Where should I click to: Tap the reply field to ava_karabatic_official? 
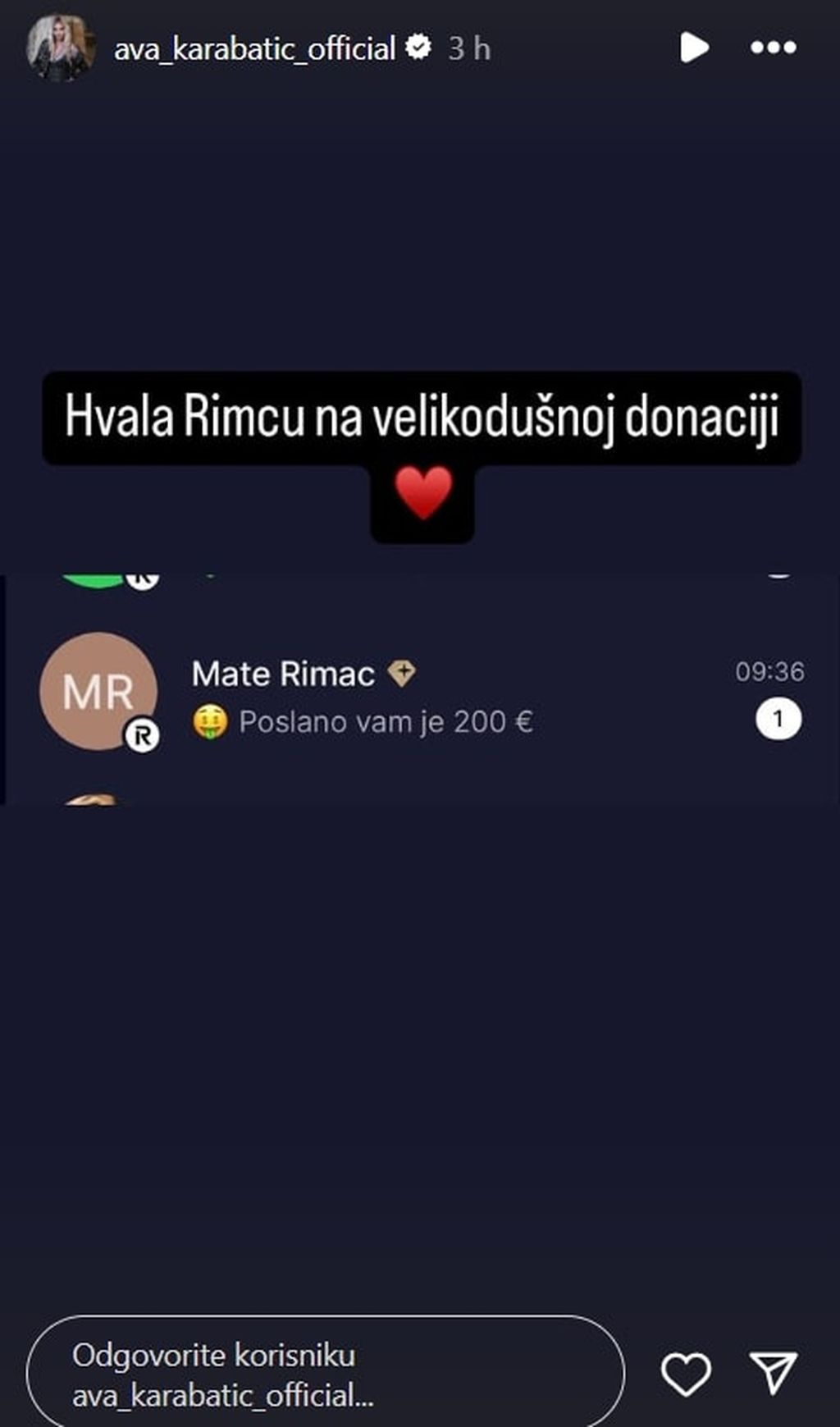tap(325, 1374)
